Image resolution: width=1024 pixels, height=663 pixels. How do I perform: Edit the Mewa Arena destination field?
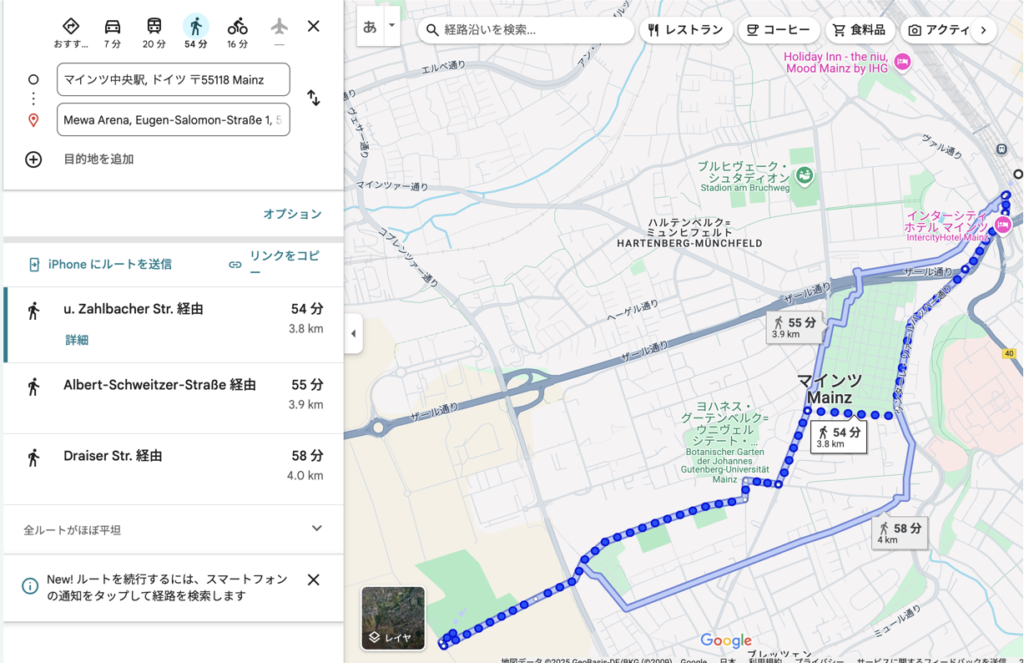tap(173, 120)
